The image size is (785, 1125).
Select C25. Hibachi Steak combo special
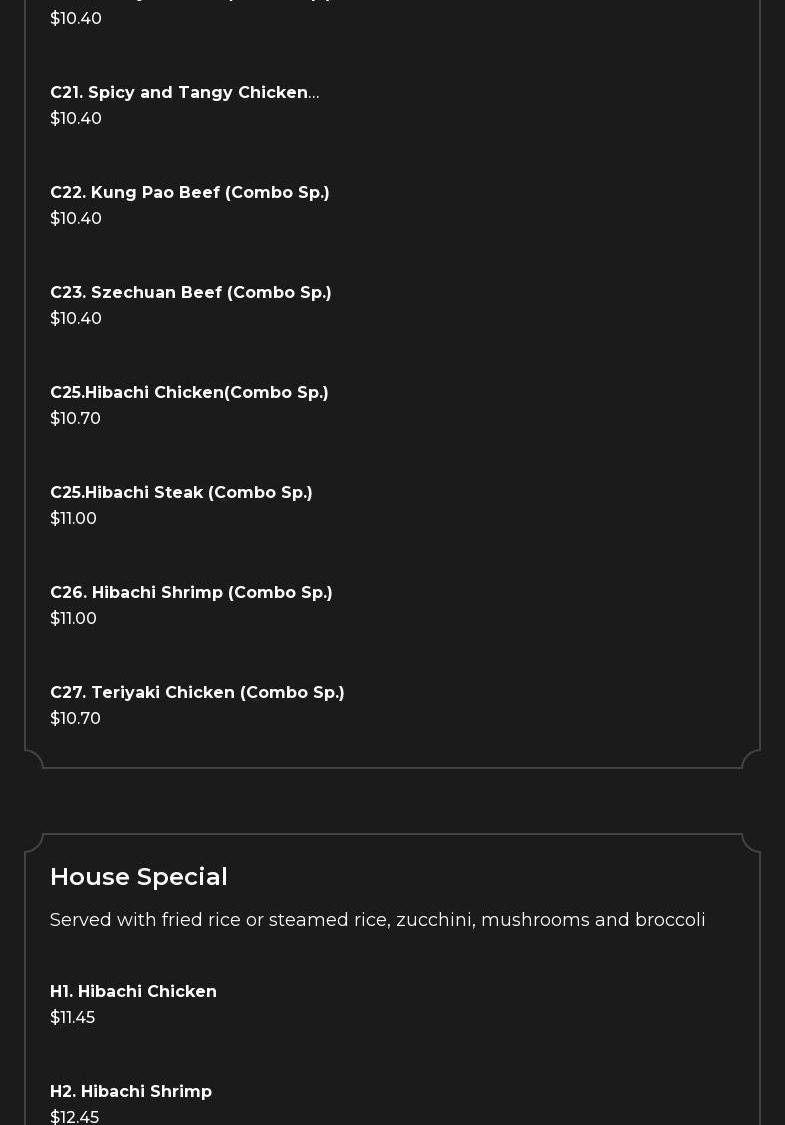(x=181, y=493)
